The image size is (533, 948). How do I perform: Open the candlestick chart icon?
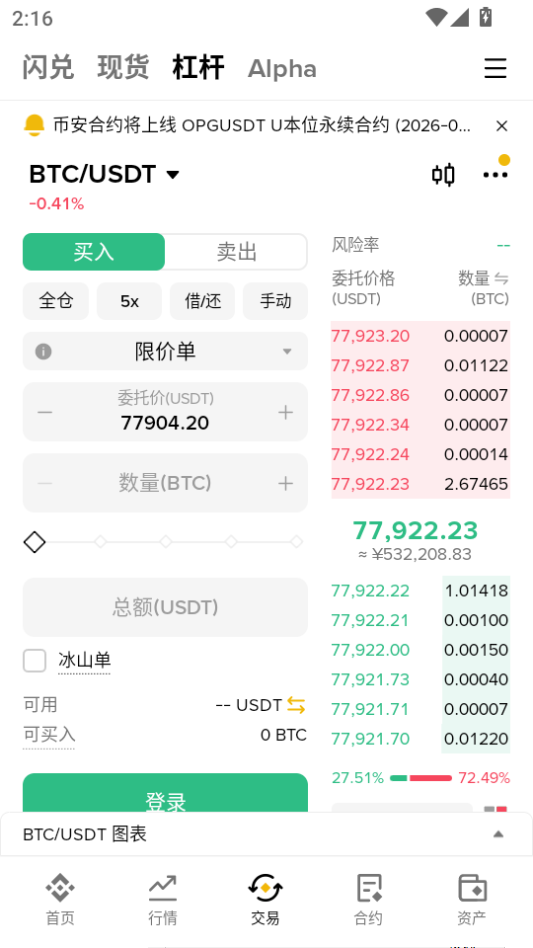443,175
